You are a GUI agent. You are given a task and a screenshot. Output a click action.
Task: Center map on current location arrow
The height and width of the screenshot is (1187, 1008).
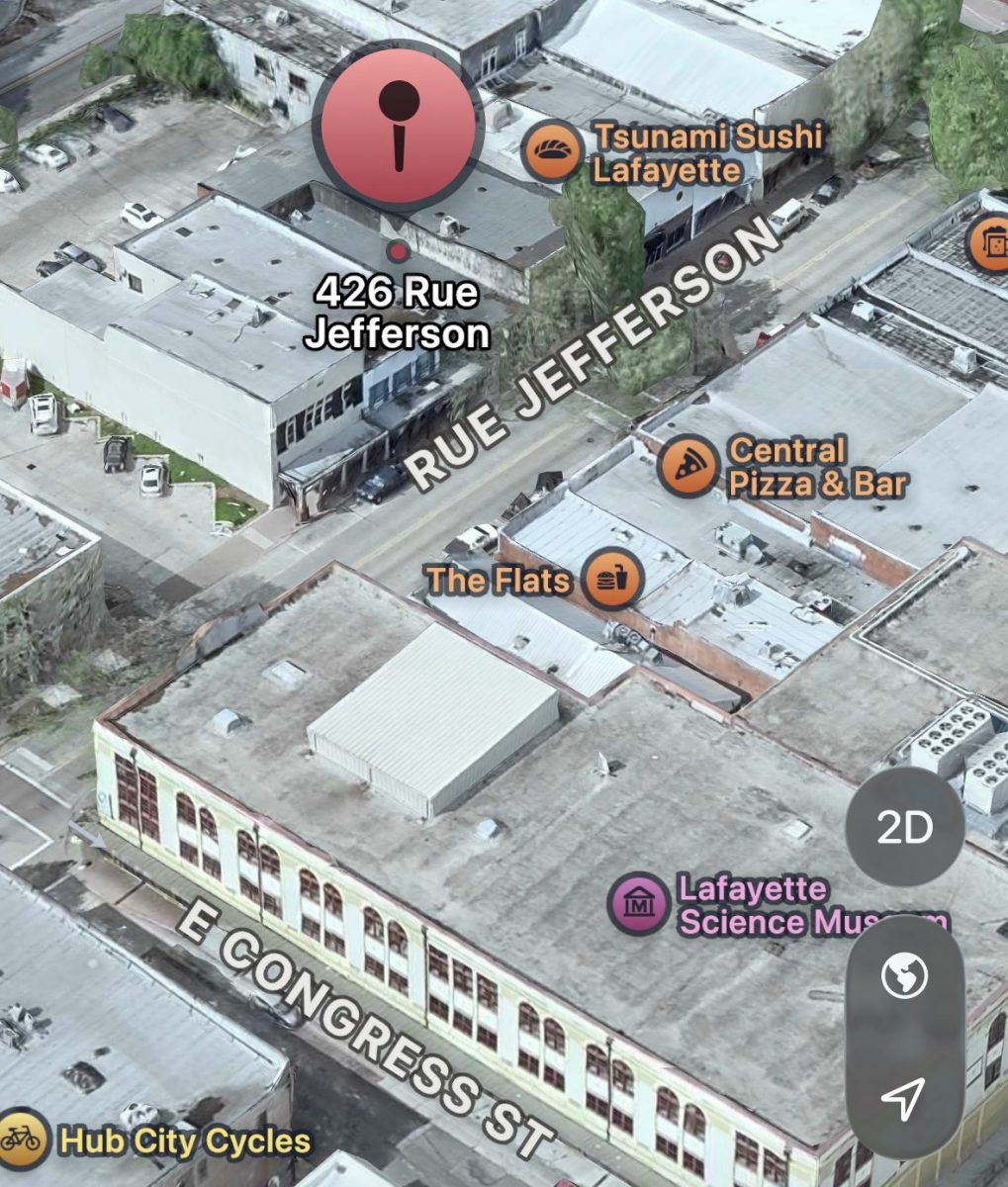point(903,1098)
